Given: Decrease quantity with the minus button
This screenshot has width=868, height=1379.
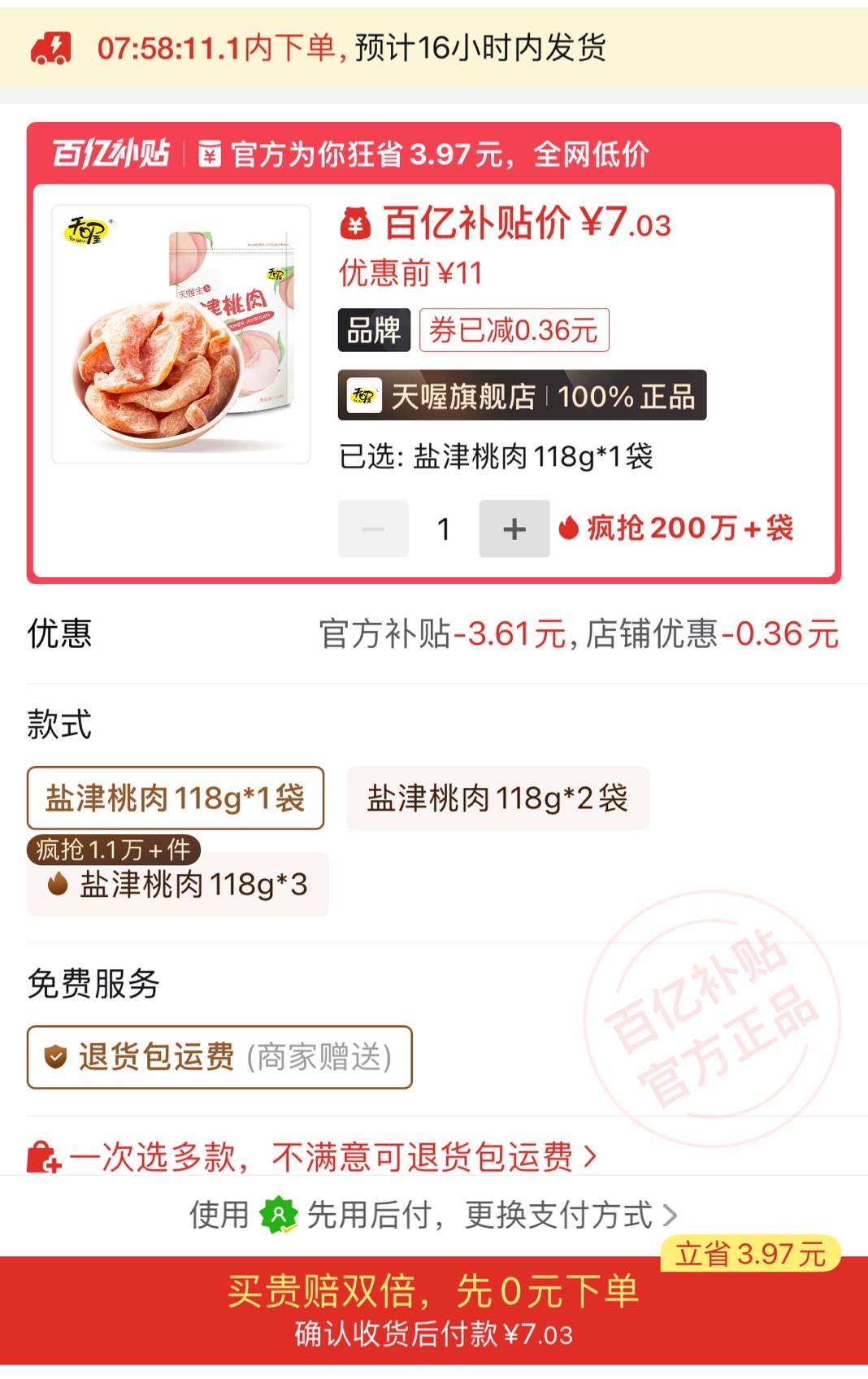Looking at the screenshot, I should point(373,529).
